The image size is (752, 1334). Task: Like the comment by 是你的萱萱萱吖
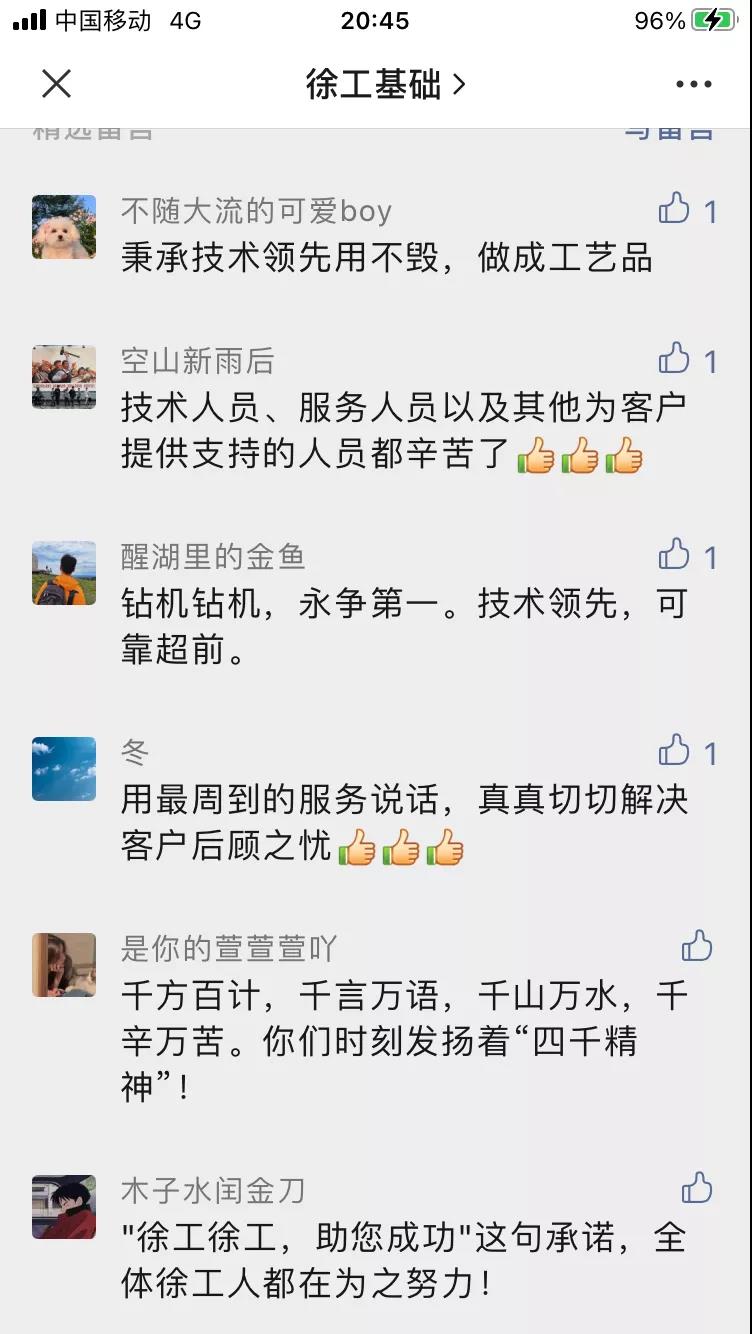(697, 946)
